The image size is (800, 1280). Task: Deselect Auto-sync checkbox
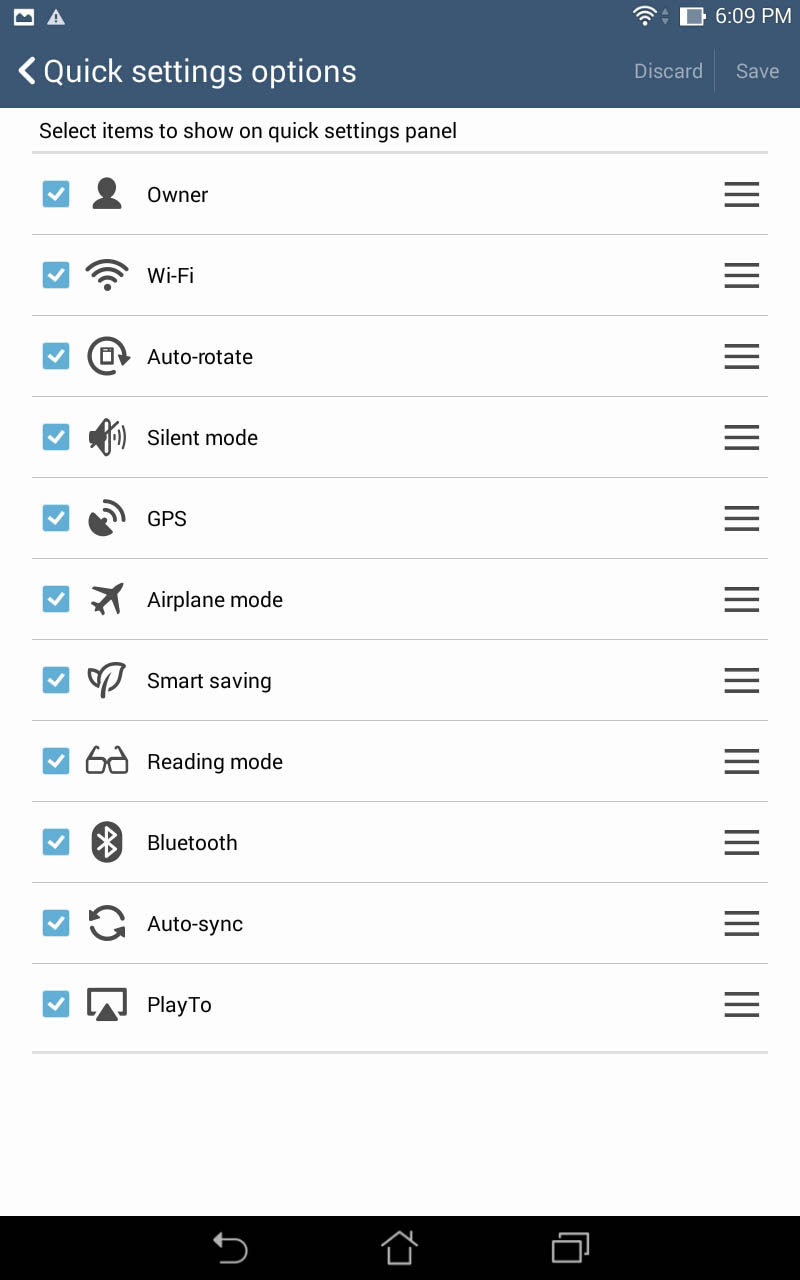coord(56,923)
